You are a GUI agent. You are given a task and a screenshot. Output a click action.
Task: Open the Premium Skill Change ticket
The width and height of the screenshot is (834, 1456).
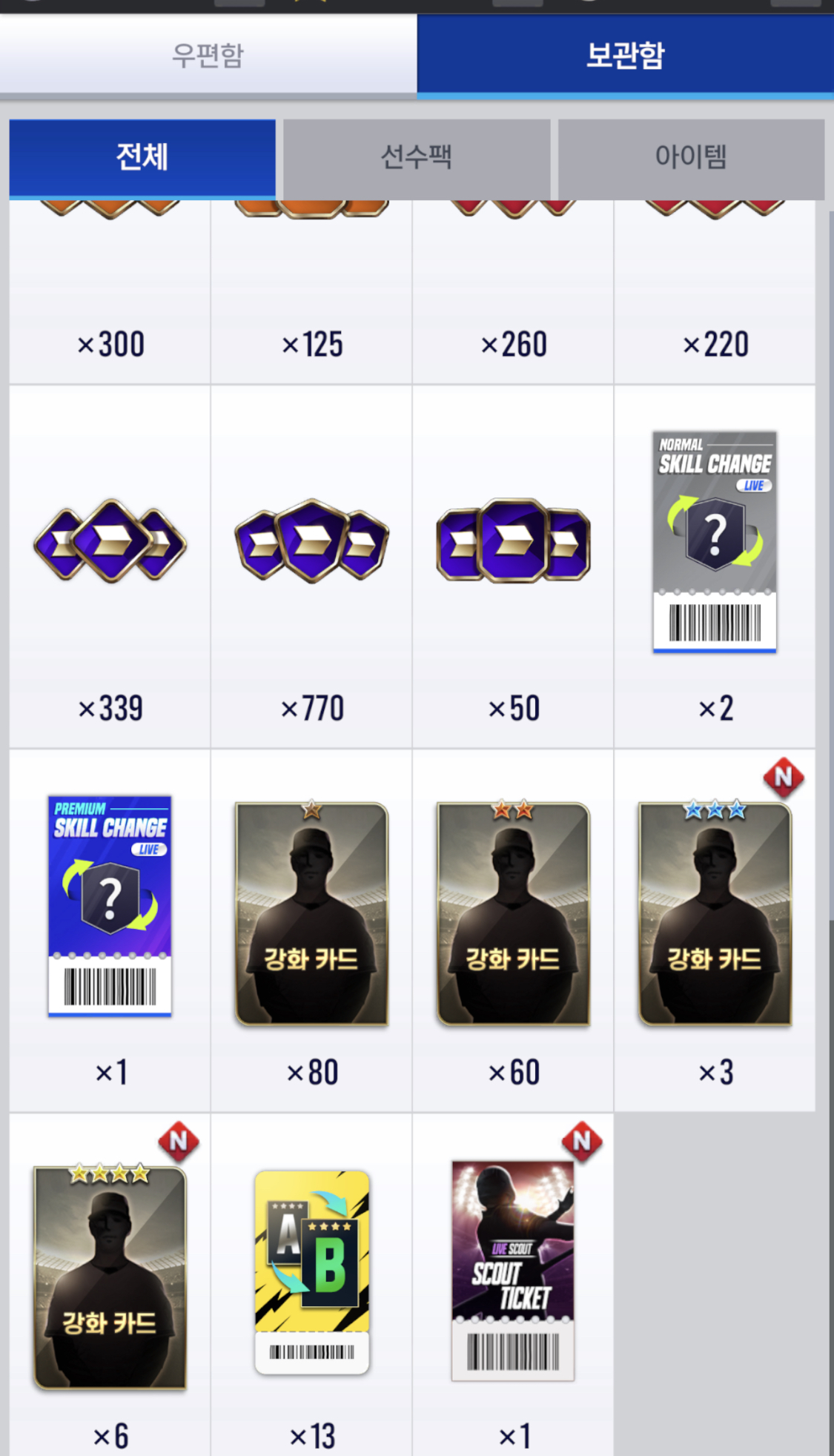(x=110, y=905)
